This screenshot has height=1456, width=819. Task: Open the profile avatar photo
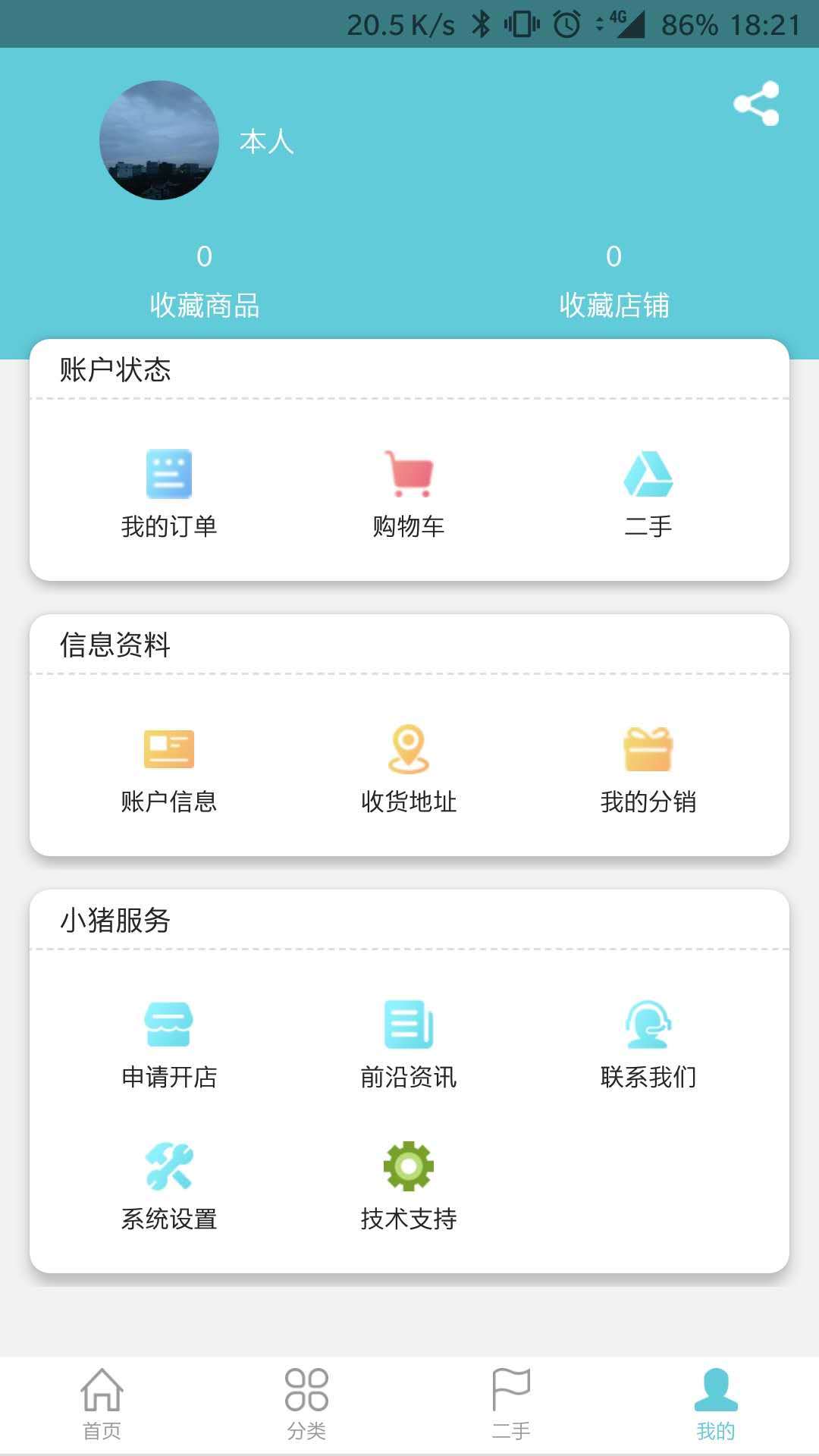(x=159, y=140)
